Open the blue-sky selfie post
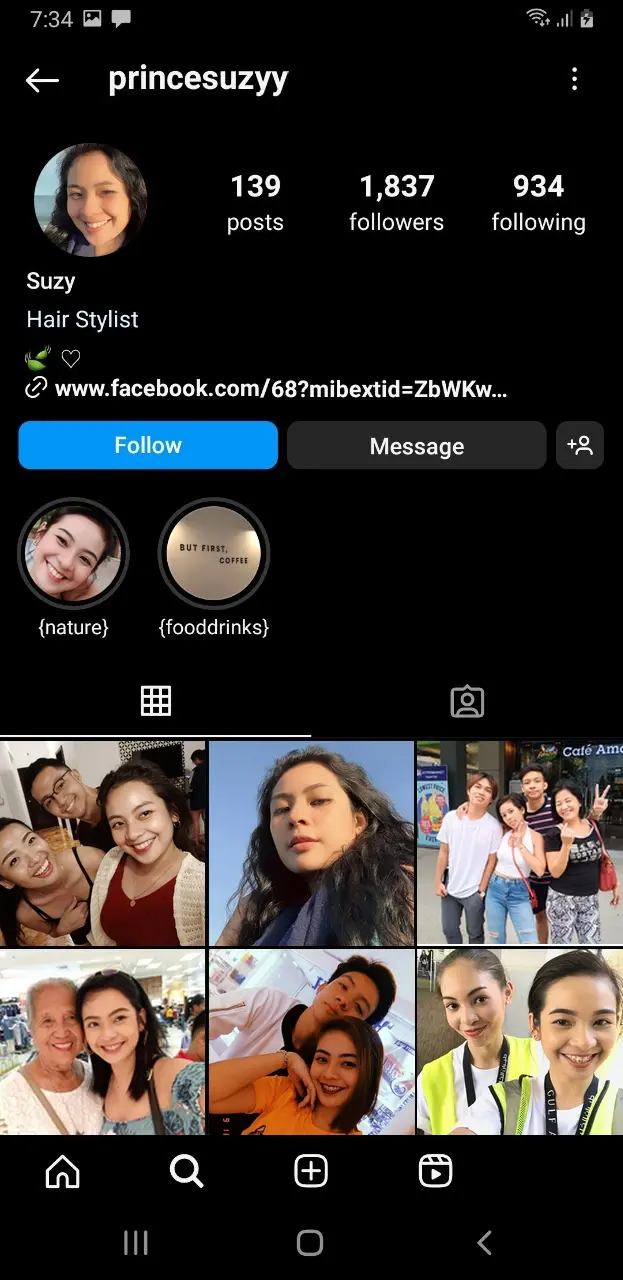 pos(311,843)
